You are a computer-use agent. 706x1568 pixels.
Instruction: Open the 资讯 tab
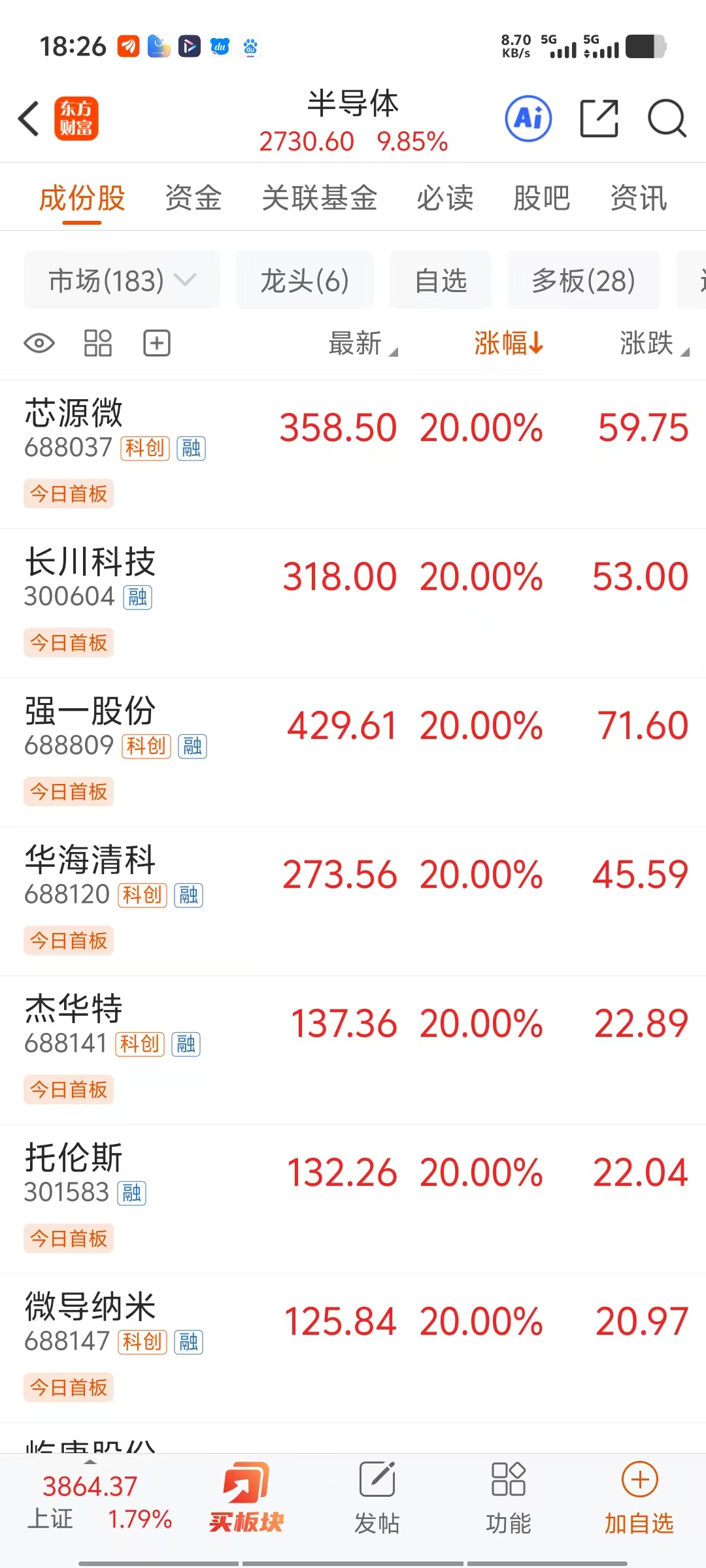coord(639,198)
